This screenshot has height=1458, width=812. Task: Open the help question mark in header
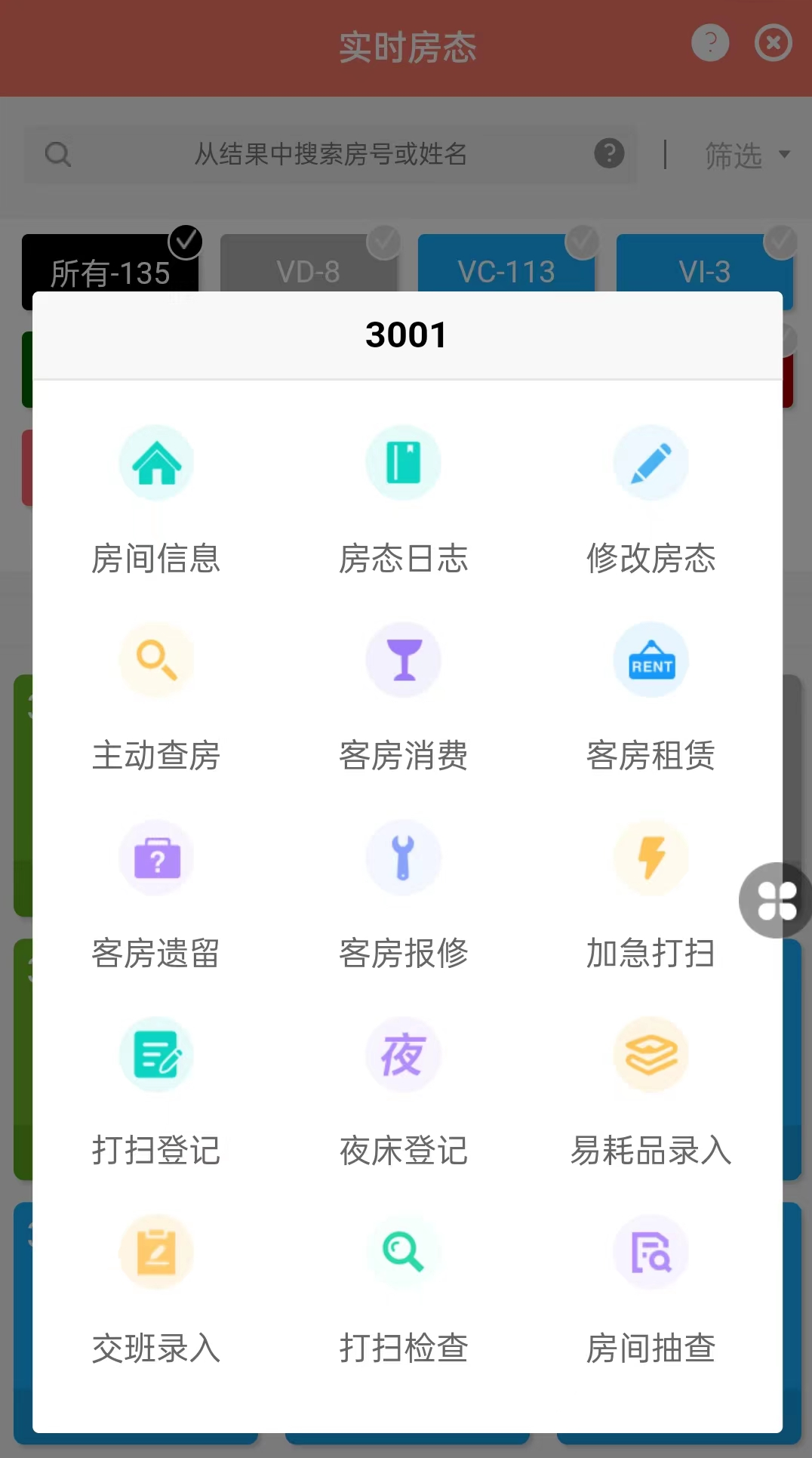tap(710, 43)
